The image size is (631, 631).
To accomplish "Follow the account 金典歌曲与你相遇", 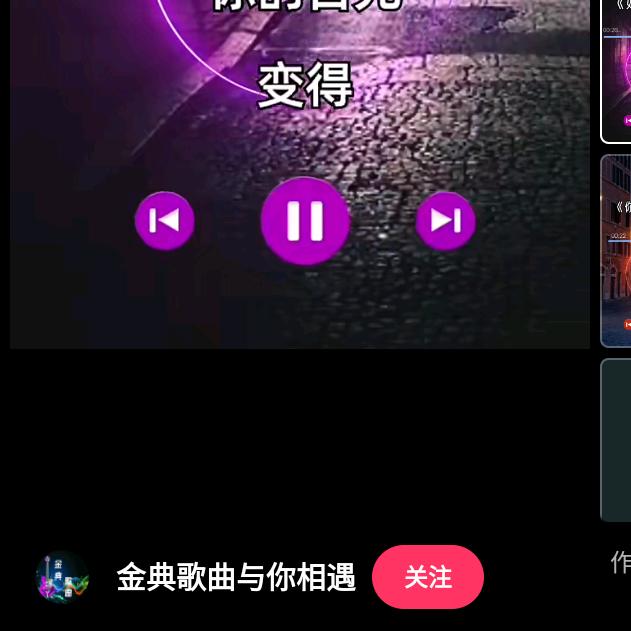I will point(427,577).
